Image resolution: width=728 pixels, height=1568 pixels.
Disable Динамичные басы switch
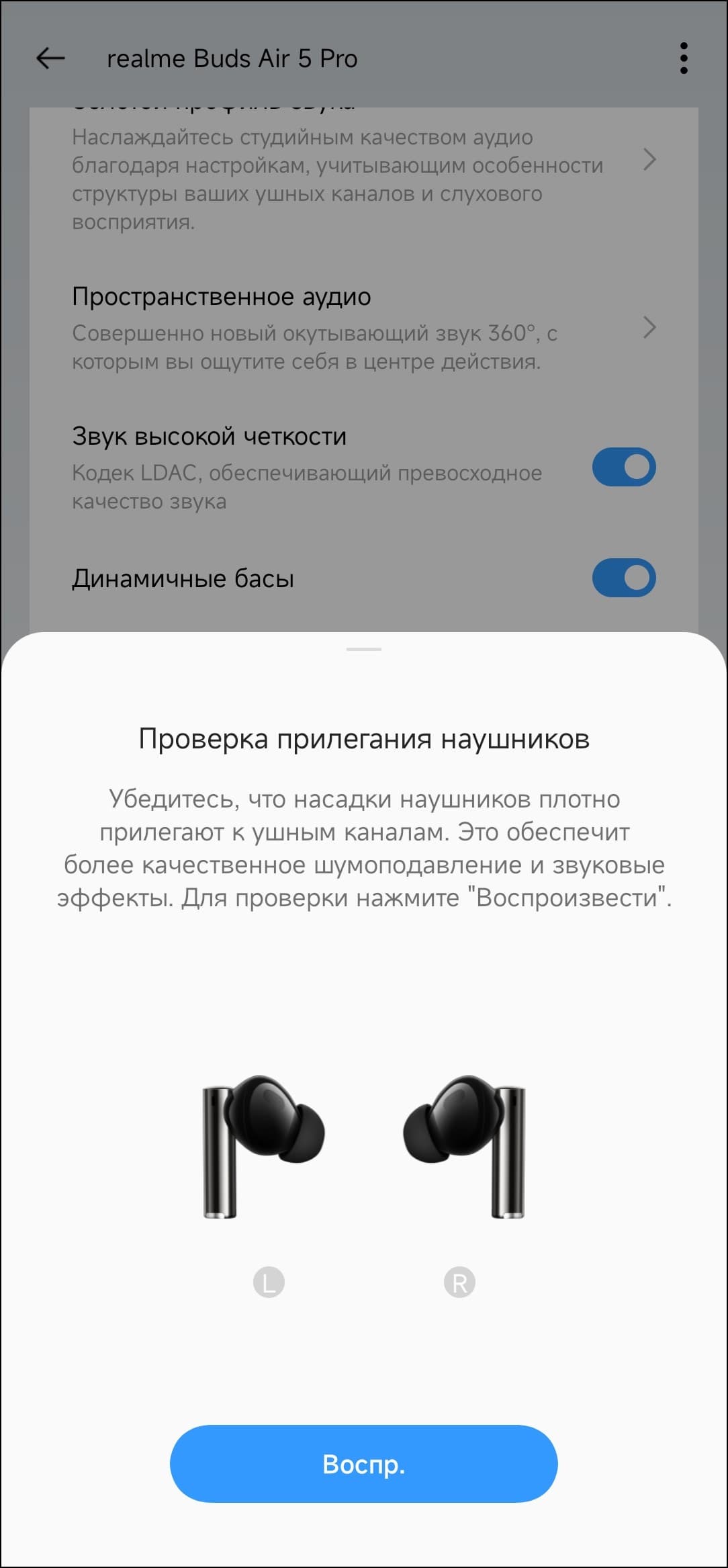pyautogui.click(x=623, y=578)
